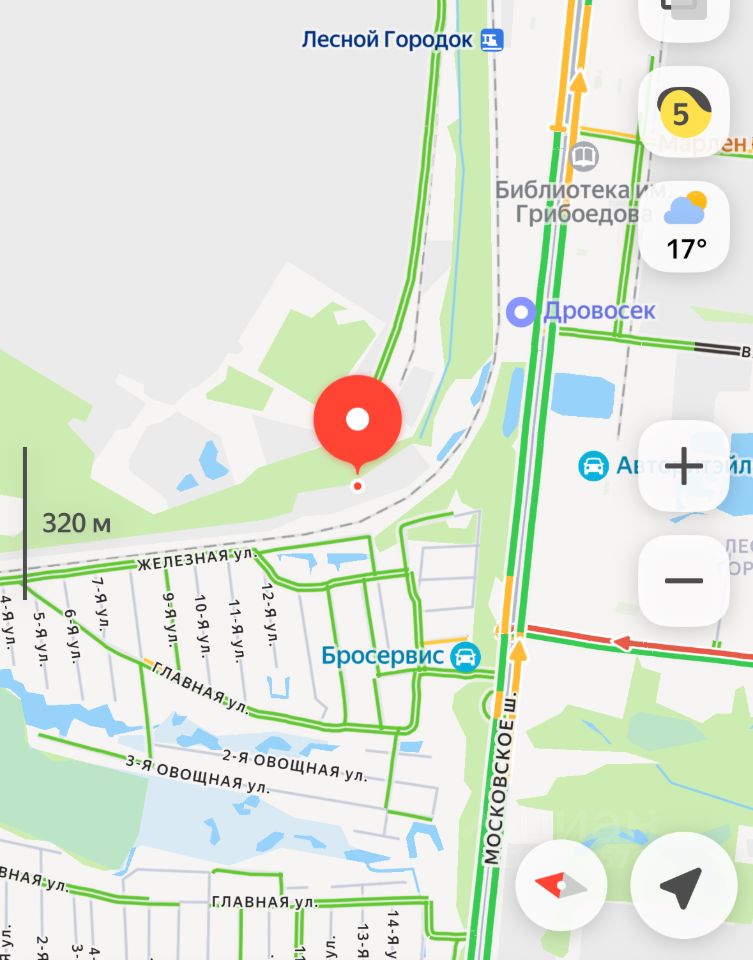
Task: Open the traffic level 5 indicator
Action: tap(683, 112)
